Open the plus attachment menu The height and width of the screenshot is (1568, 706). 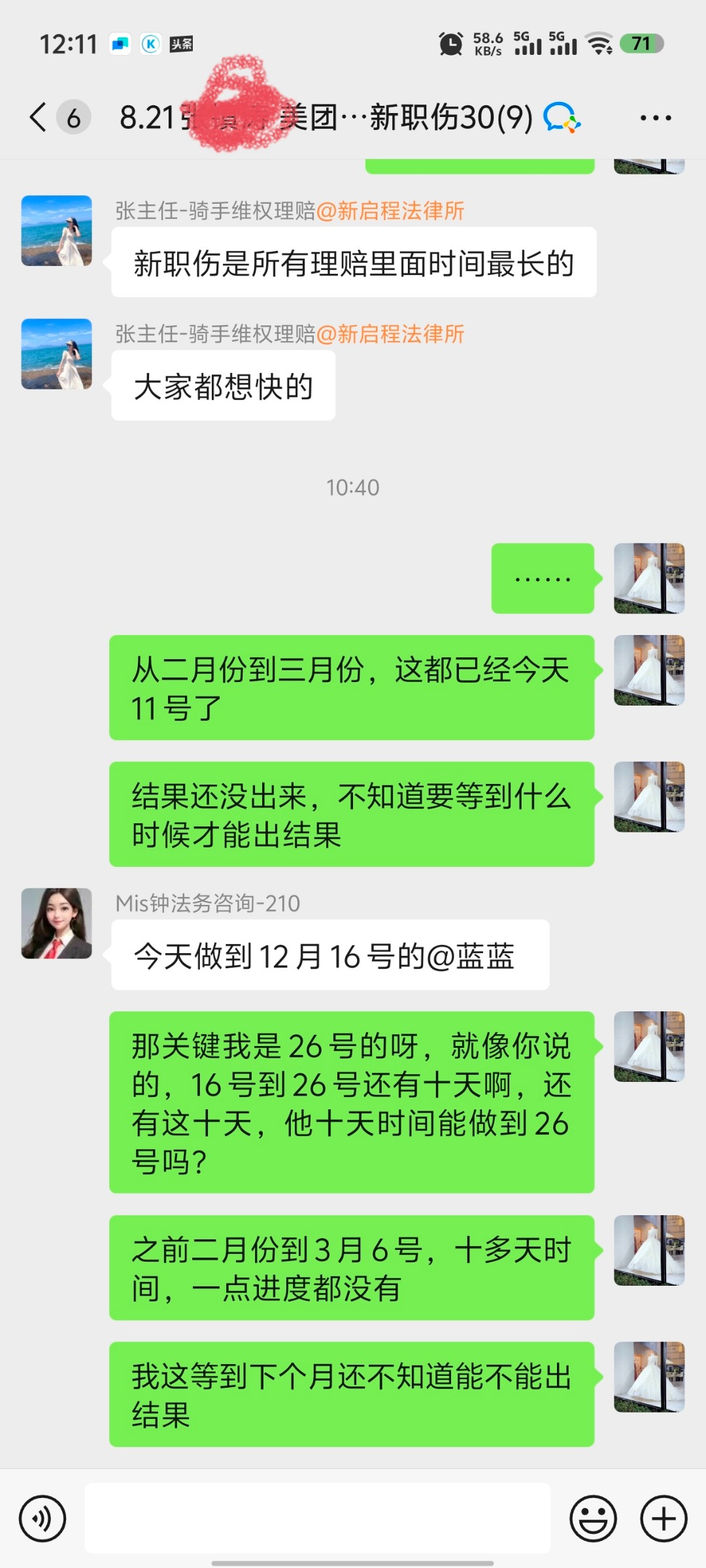tap(663, 1518)
